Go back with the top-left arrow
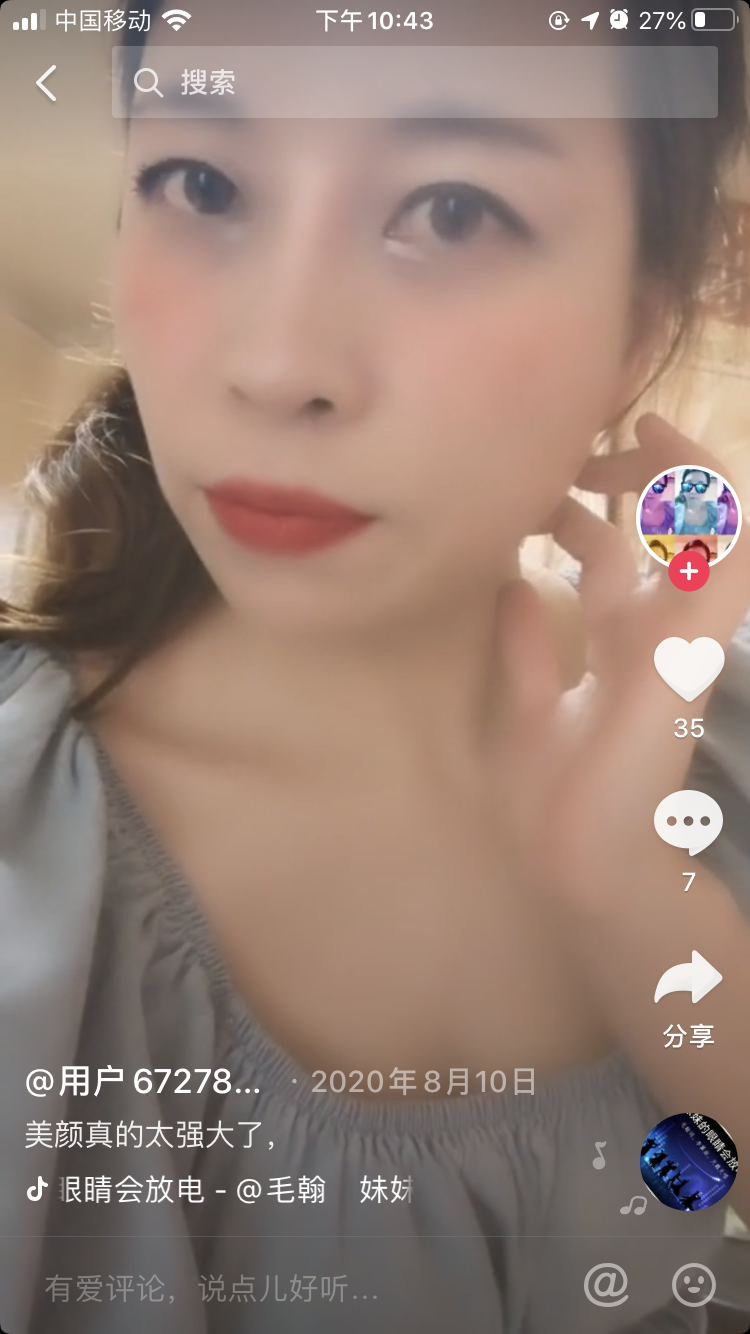This screenshot has width=750, height=1334. tap(46, 83)
